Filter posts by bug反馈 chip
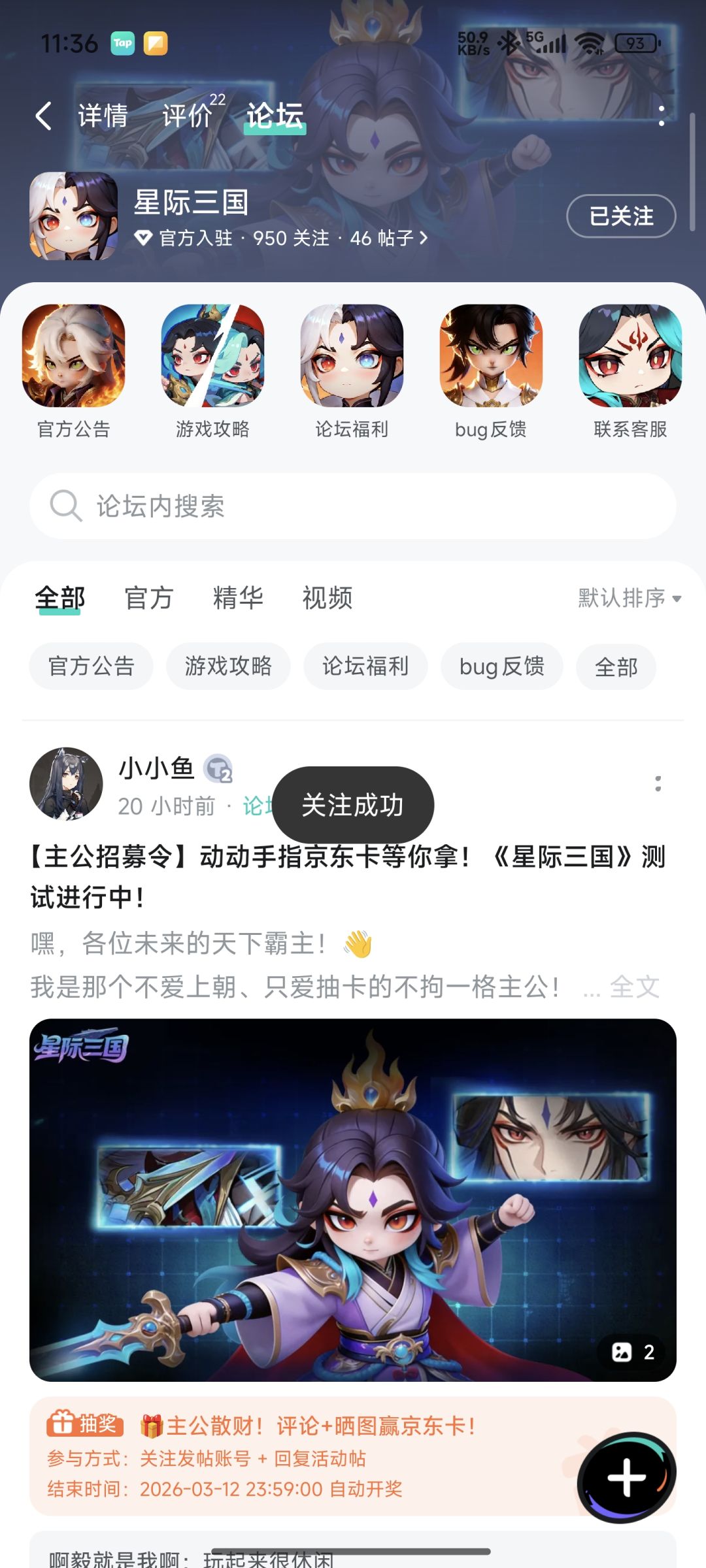Viewport: 706px width, 1568px height. click(x=502, y=666)
